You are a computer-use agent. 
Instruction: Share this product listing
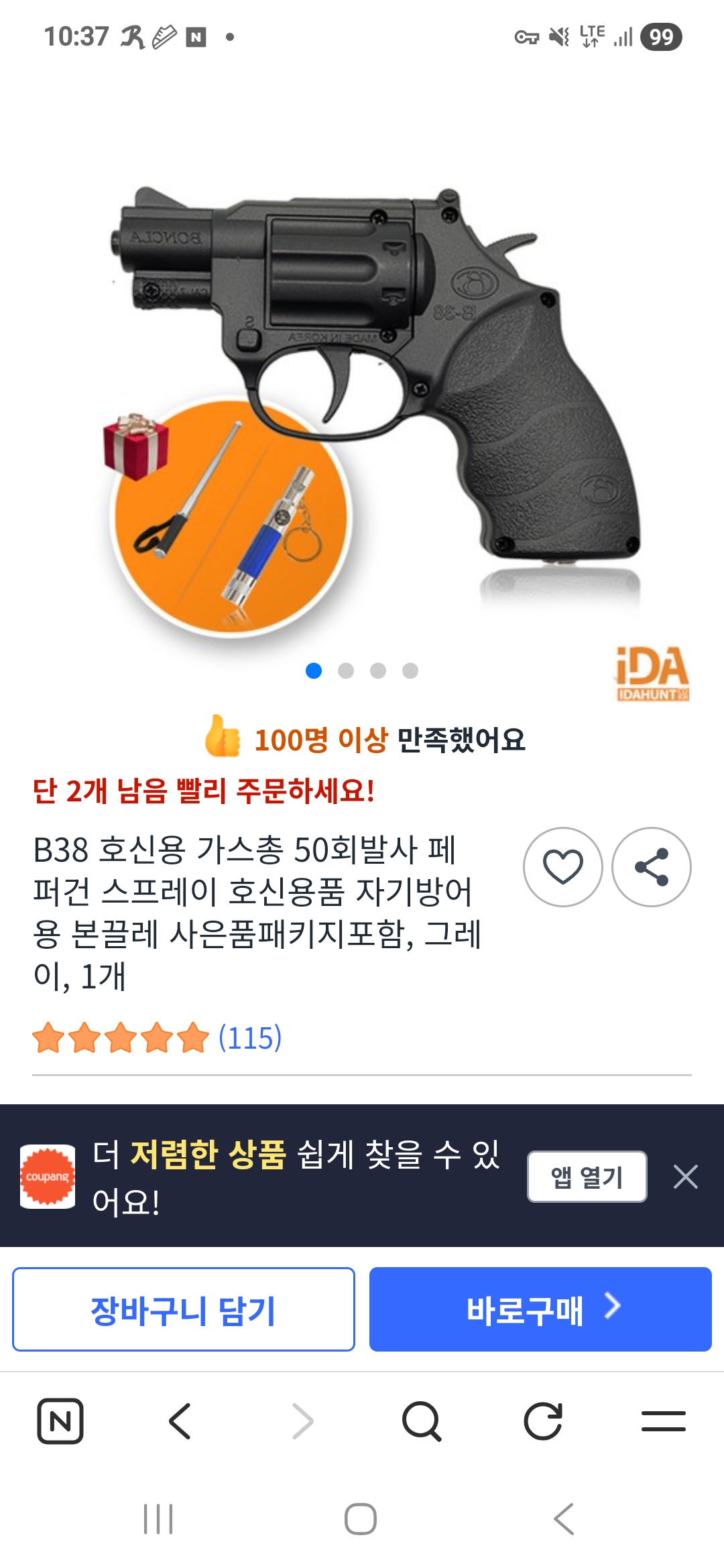coord(651,867)
